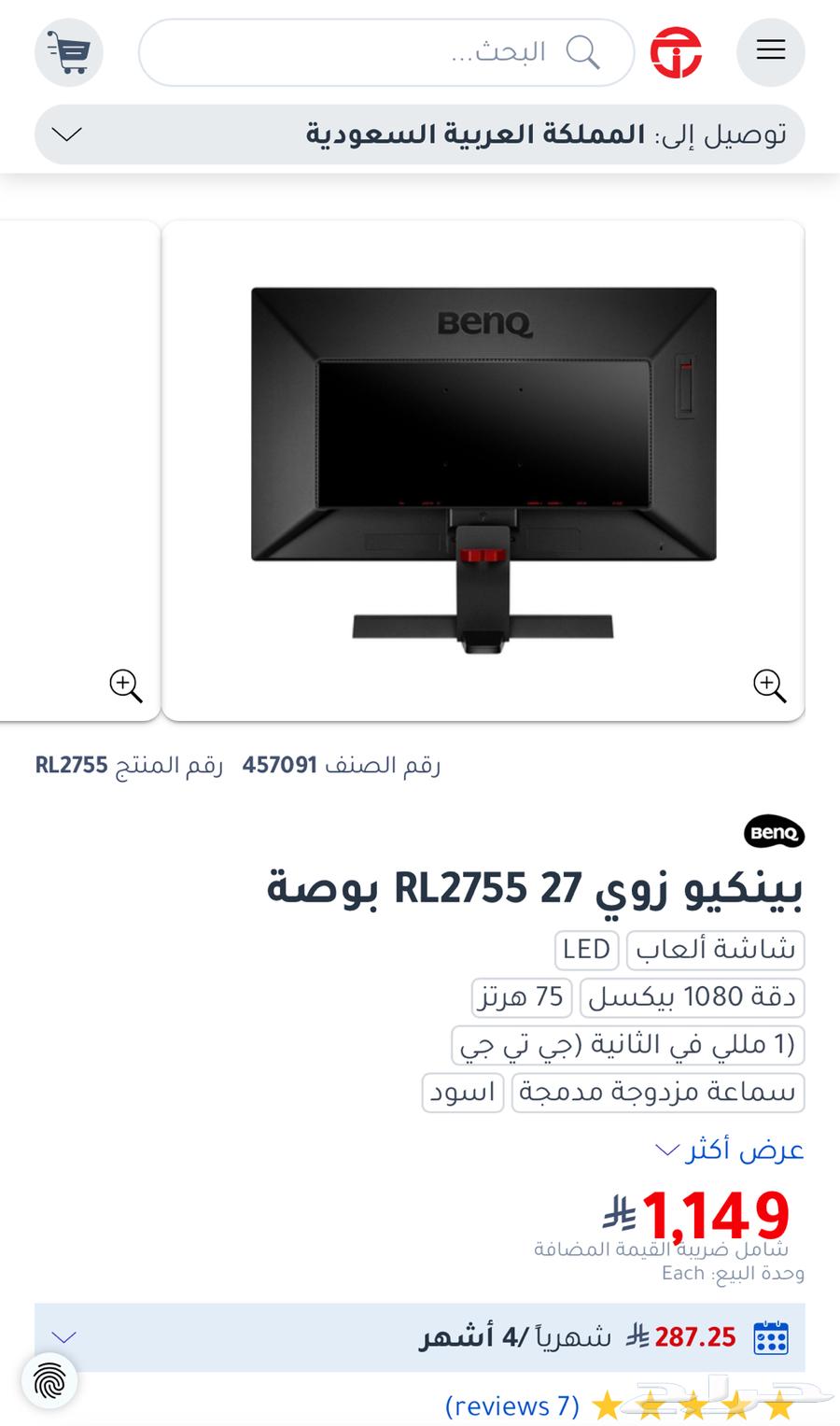Click the red site logo
Viewport: 840px width, 1426px height.
coord(676,51)
